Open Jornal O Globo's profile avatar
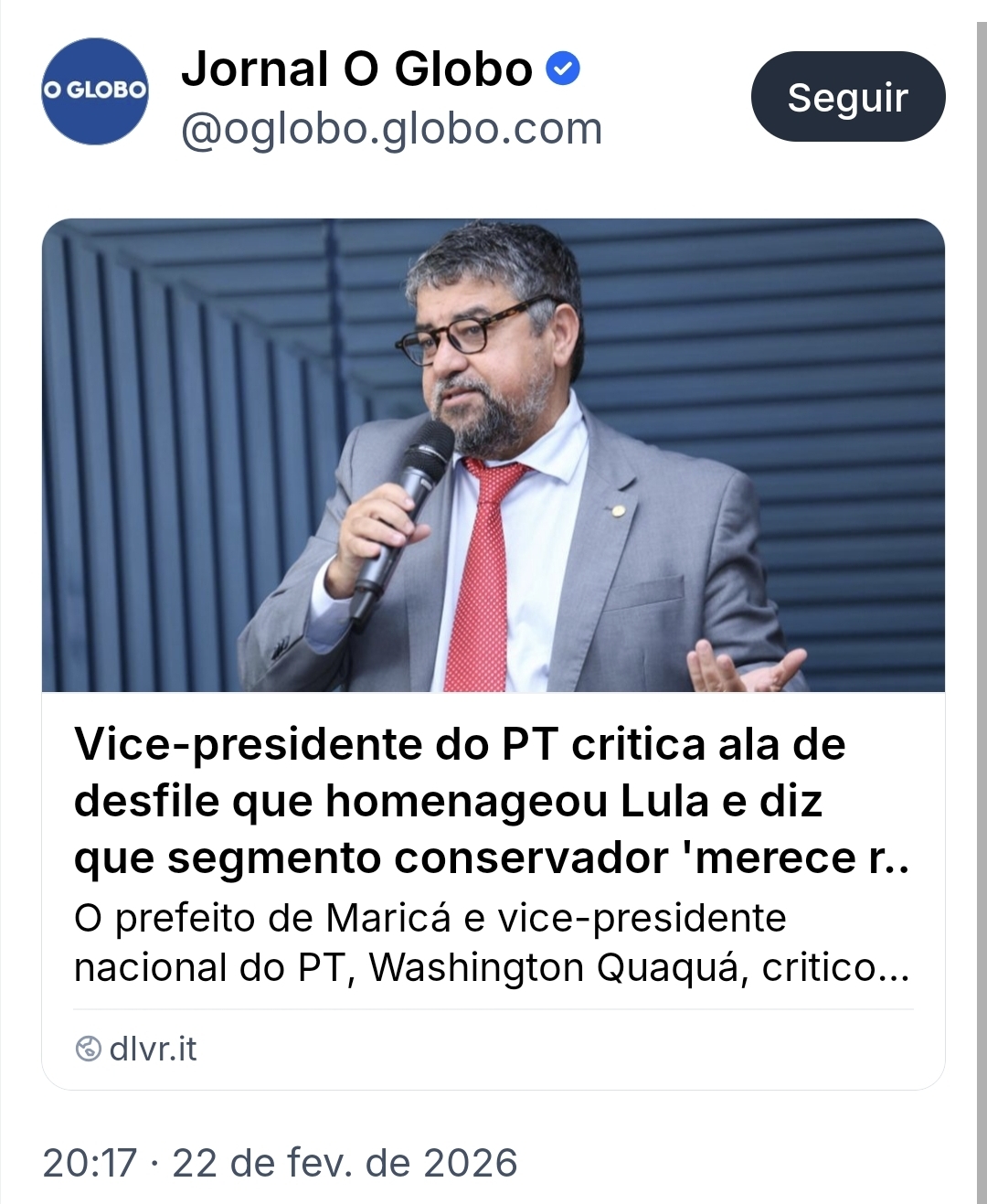Viewport: 987px width, 1204px height. [x=95, y=91]
